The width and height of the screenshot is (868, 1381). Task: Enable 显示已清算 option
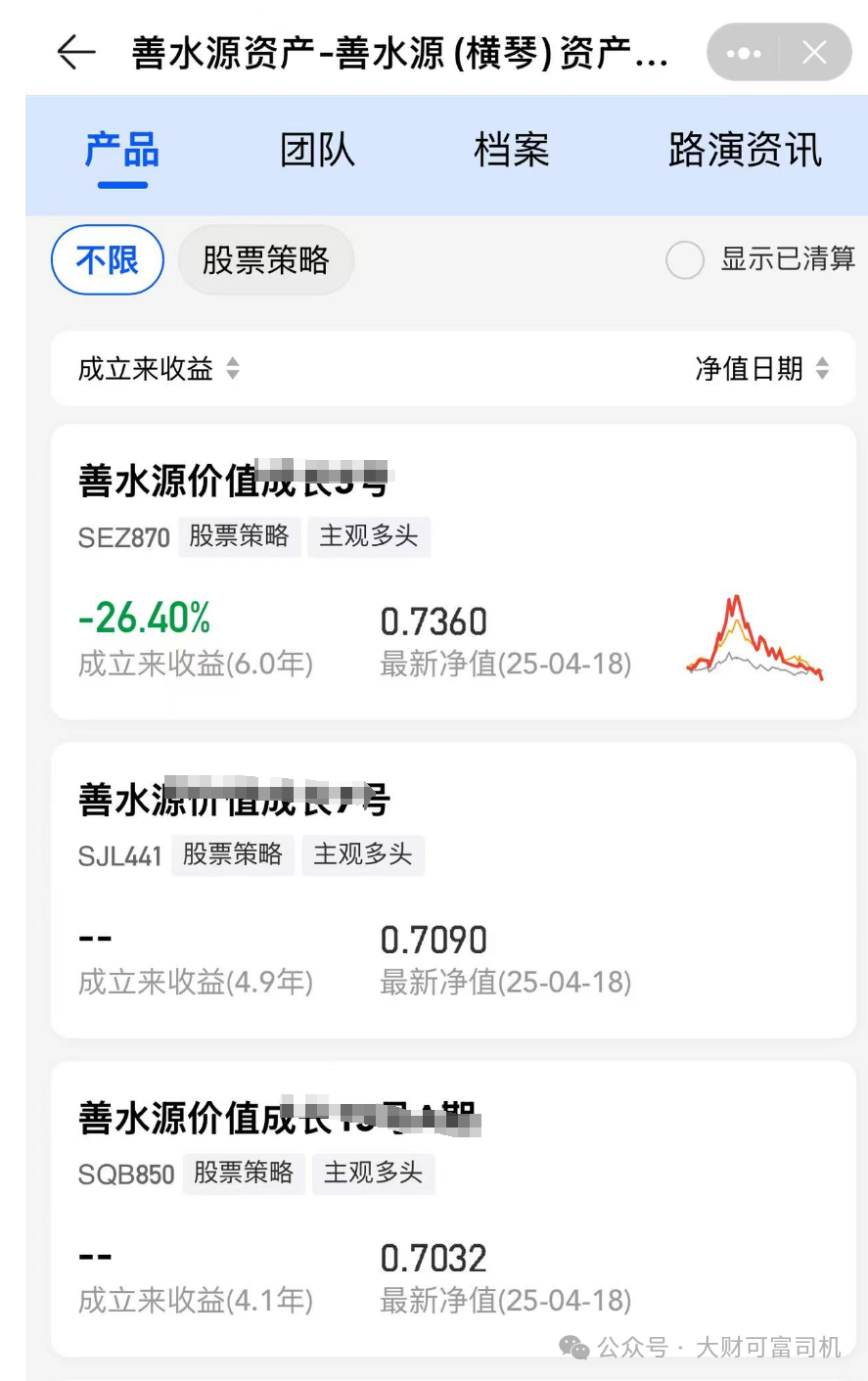(685, 260)
